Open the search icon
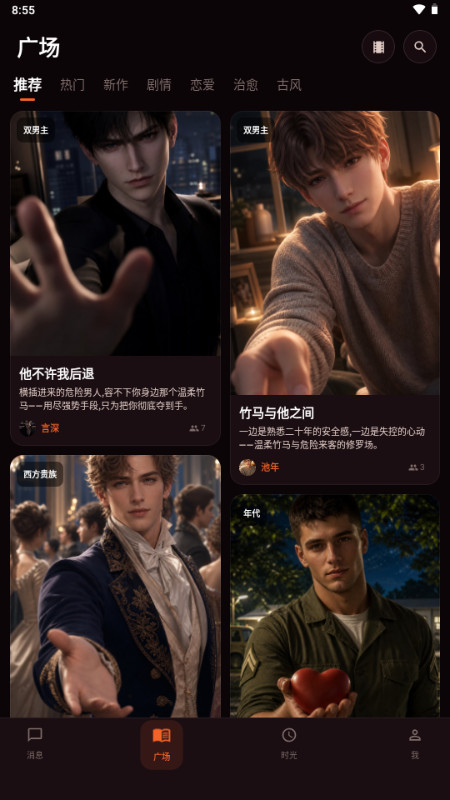450x800 pixels. [419, 47]
